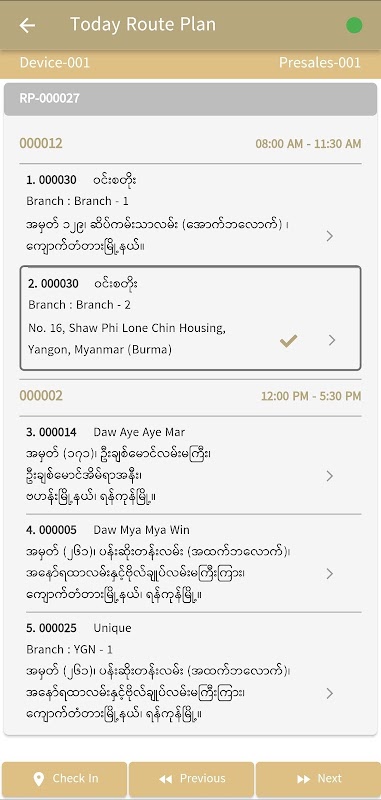Tap the Check In button
This screenshot has height=800, width=381.
(x=65, y=779)
